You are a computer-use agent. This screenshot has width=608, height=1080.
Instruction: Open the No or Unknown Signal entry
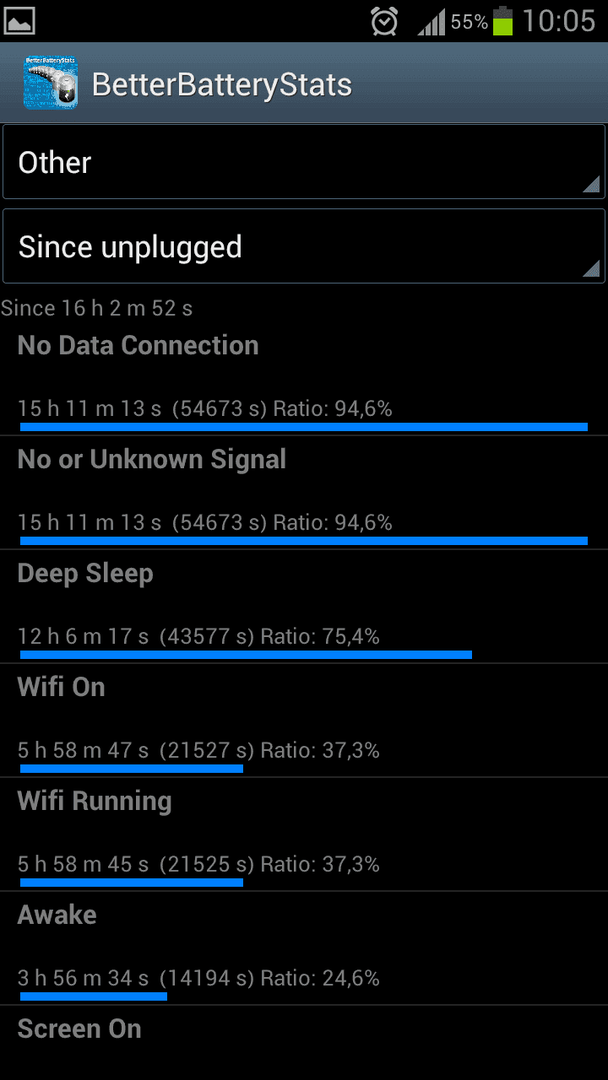click(304, 492)
